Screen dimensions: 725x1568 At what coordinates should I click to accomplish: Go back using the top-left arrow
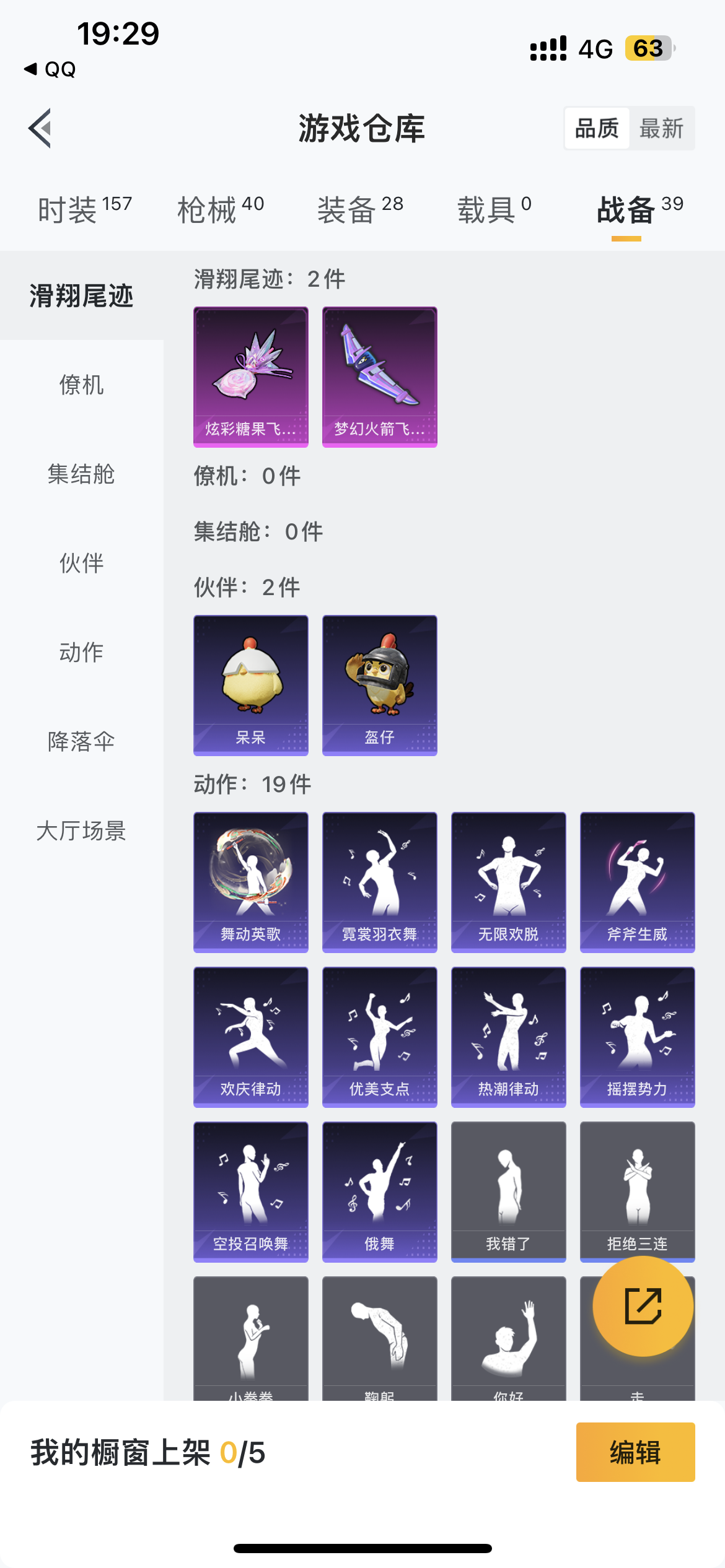(40, 128)
